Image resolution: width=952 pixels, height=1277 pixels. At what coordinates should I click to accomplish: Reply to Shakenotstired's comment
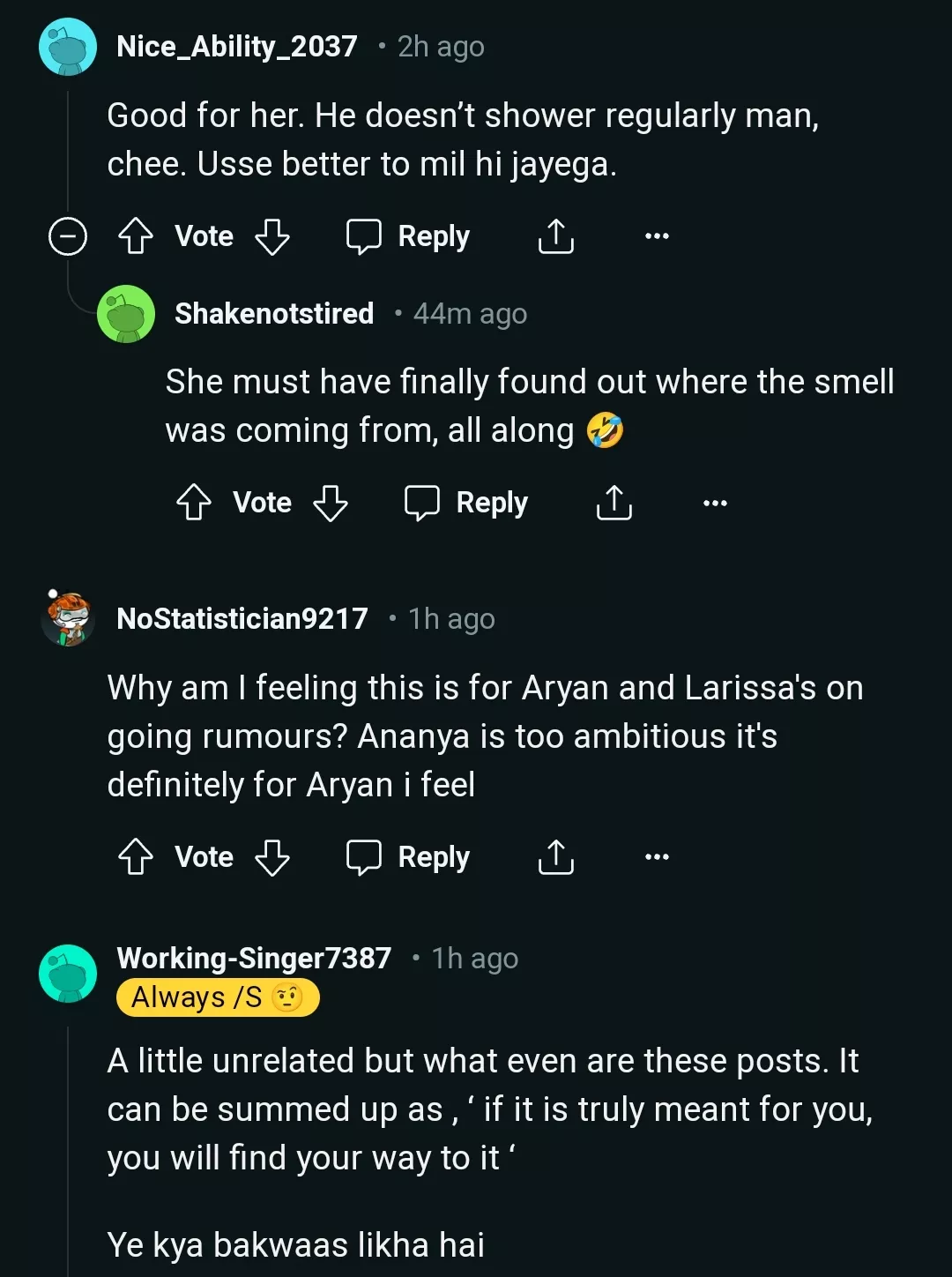[x=466, y=503]
